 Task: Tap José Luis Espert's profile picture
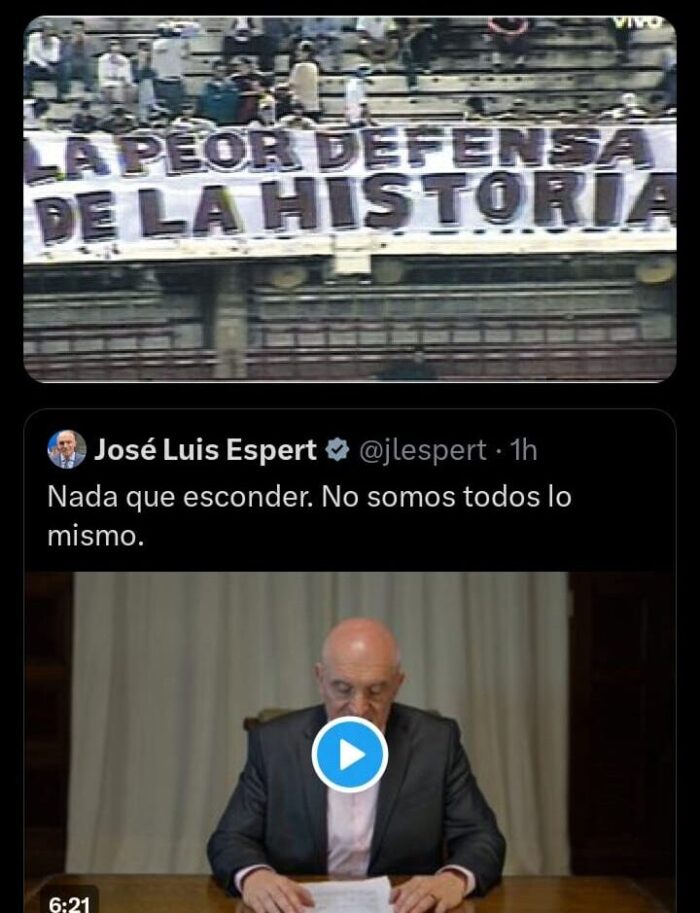click(67, 450)
